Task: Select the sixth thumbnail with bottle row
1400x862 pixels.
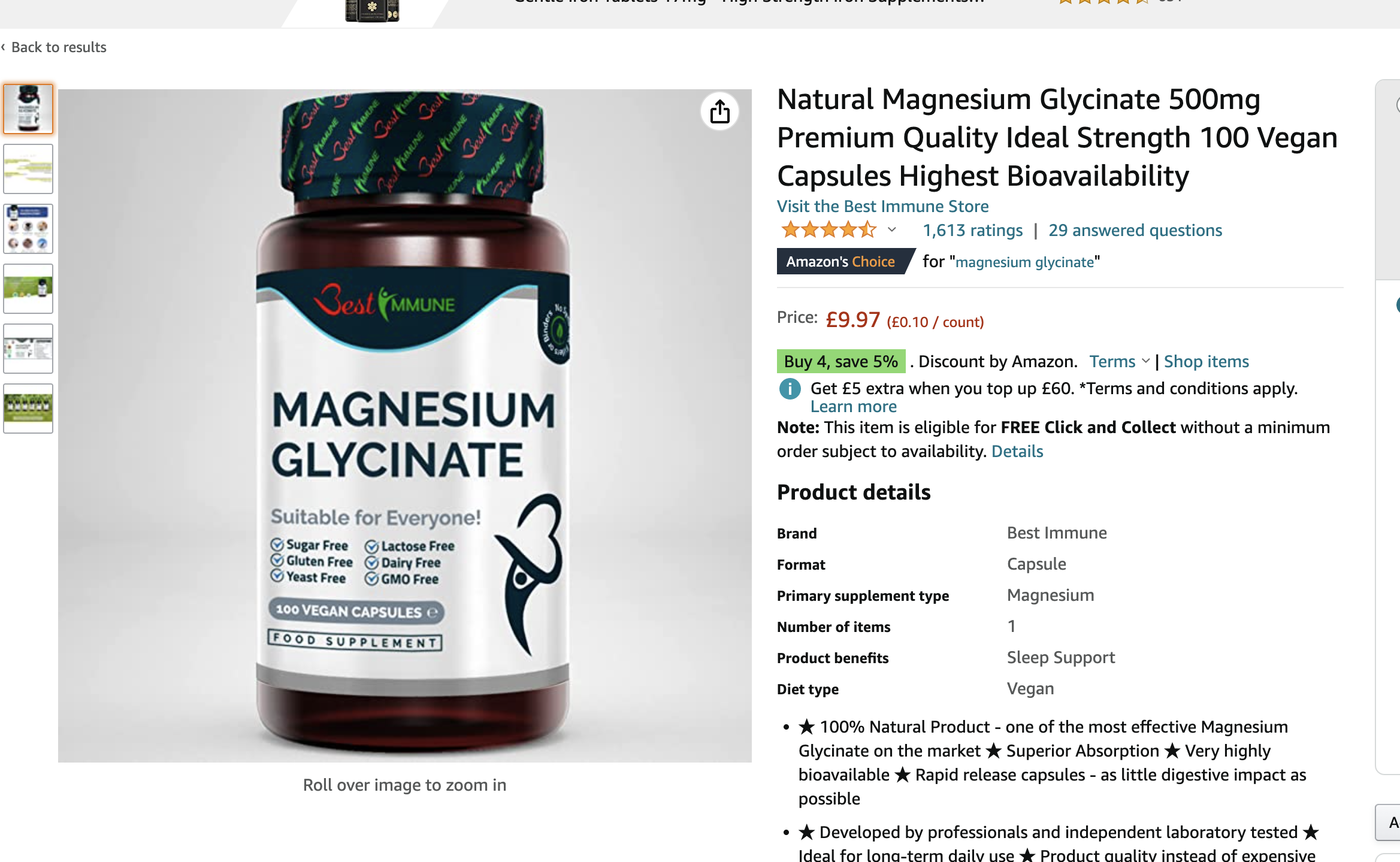Action: point(28,408)
